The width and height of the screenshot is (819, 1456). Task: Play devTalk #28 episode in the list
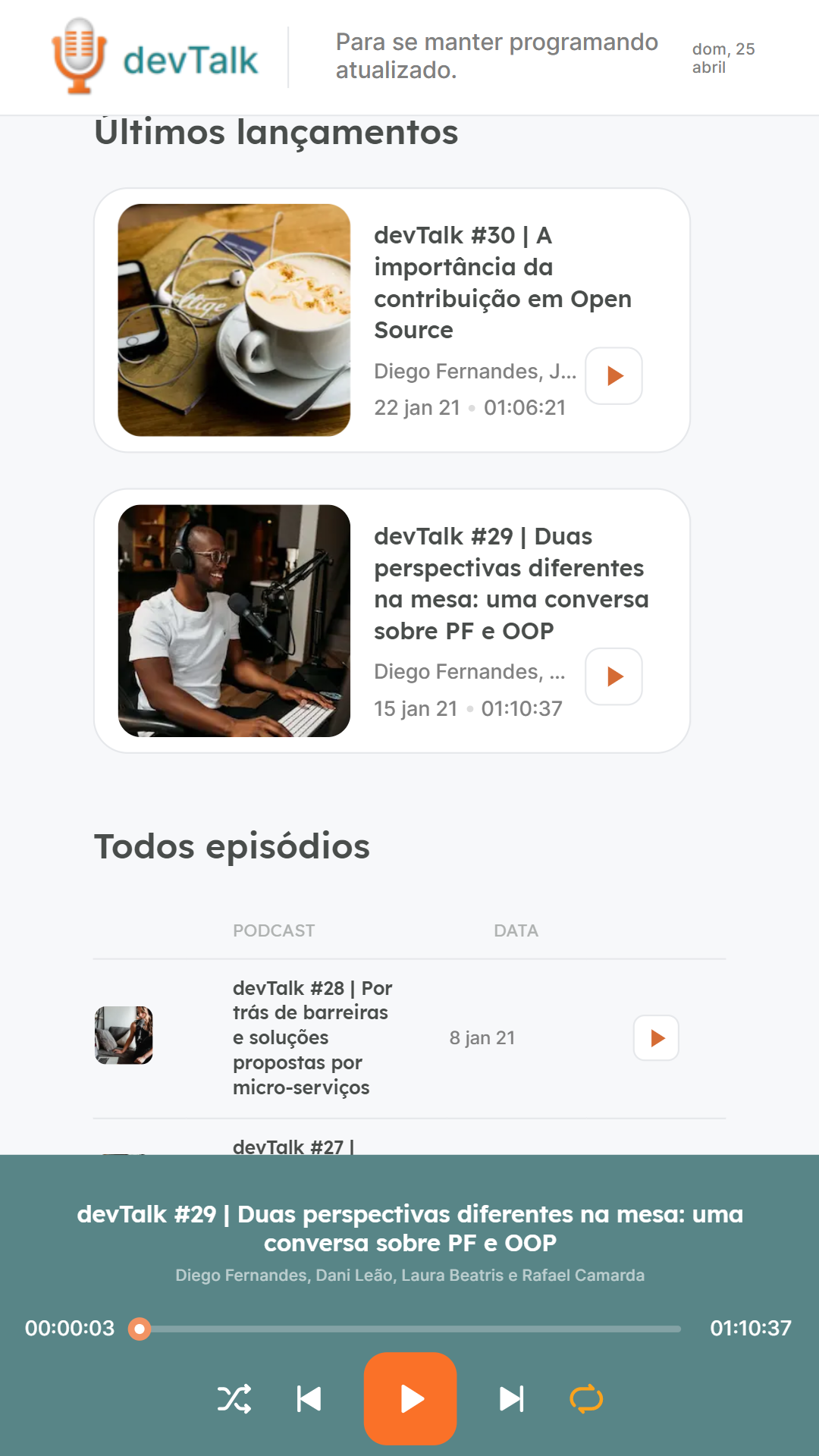click(x=656, y=1037)
